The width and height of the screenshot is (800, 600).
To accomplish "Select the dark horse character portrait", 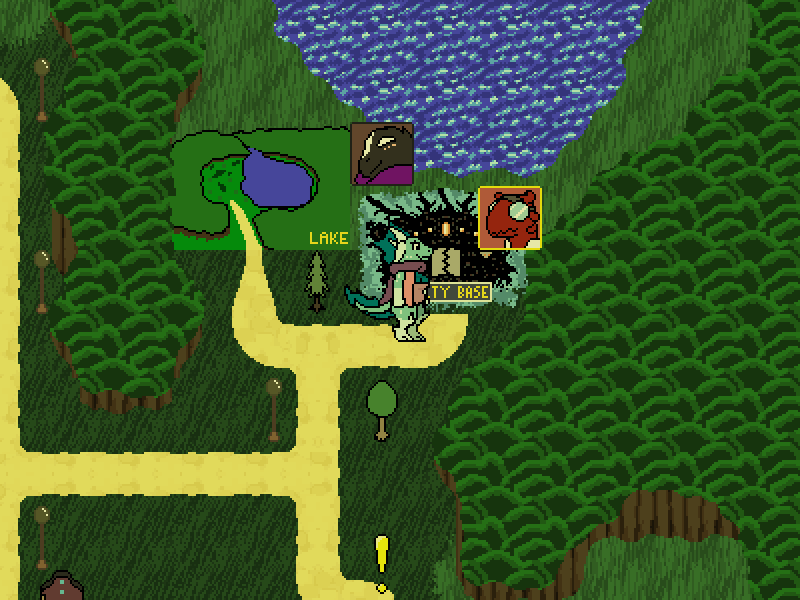I will click(x=381, y=155).
